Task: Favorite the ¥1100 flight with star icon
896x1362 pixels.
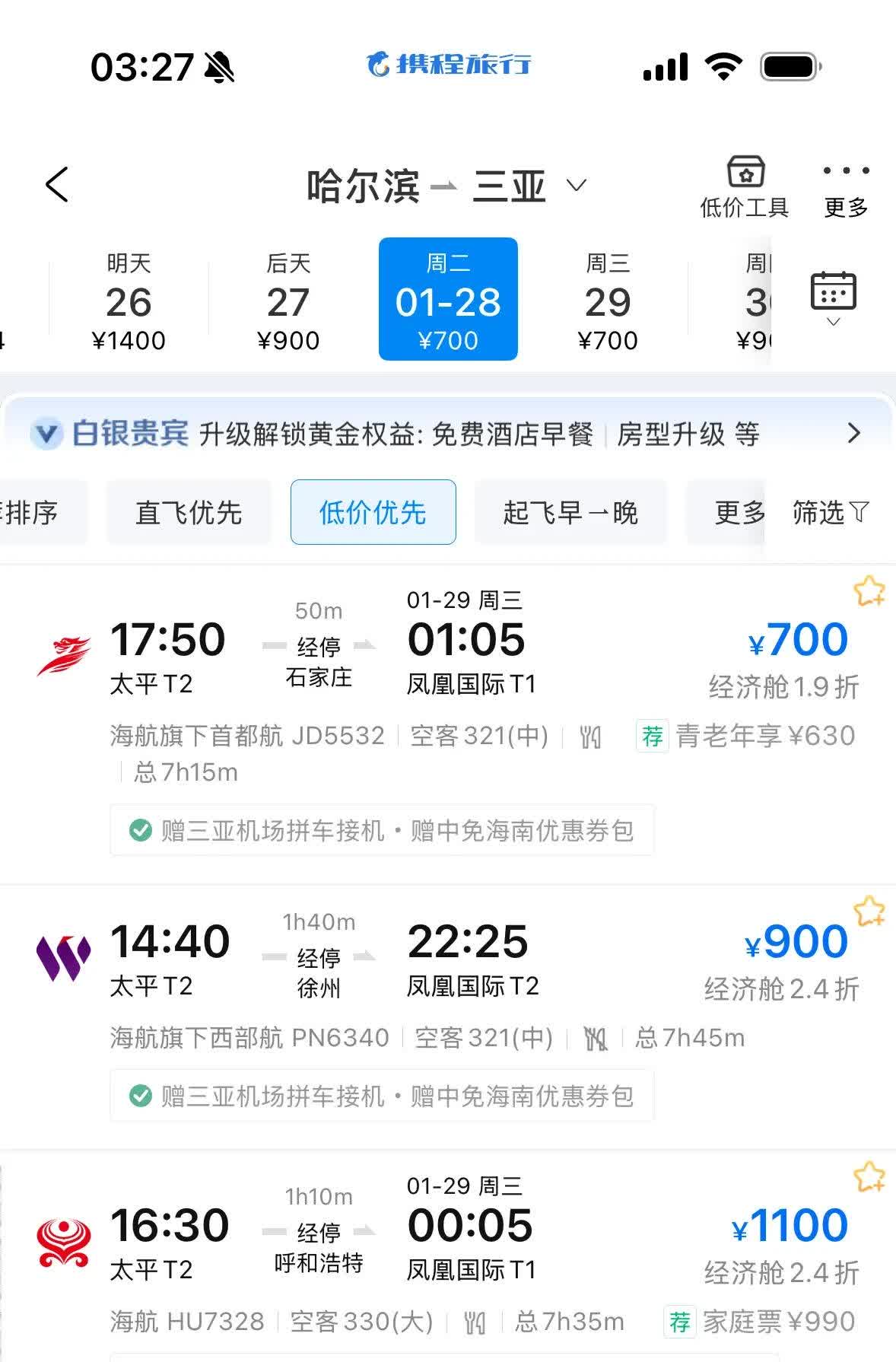Action: (x=869, y=1177)
